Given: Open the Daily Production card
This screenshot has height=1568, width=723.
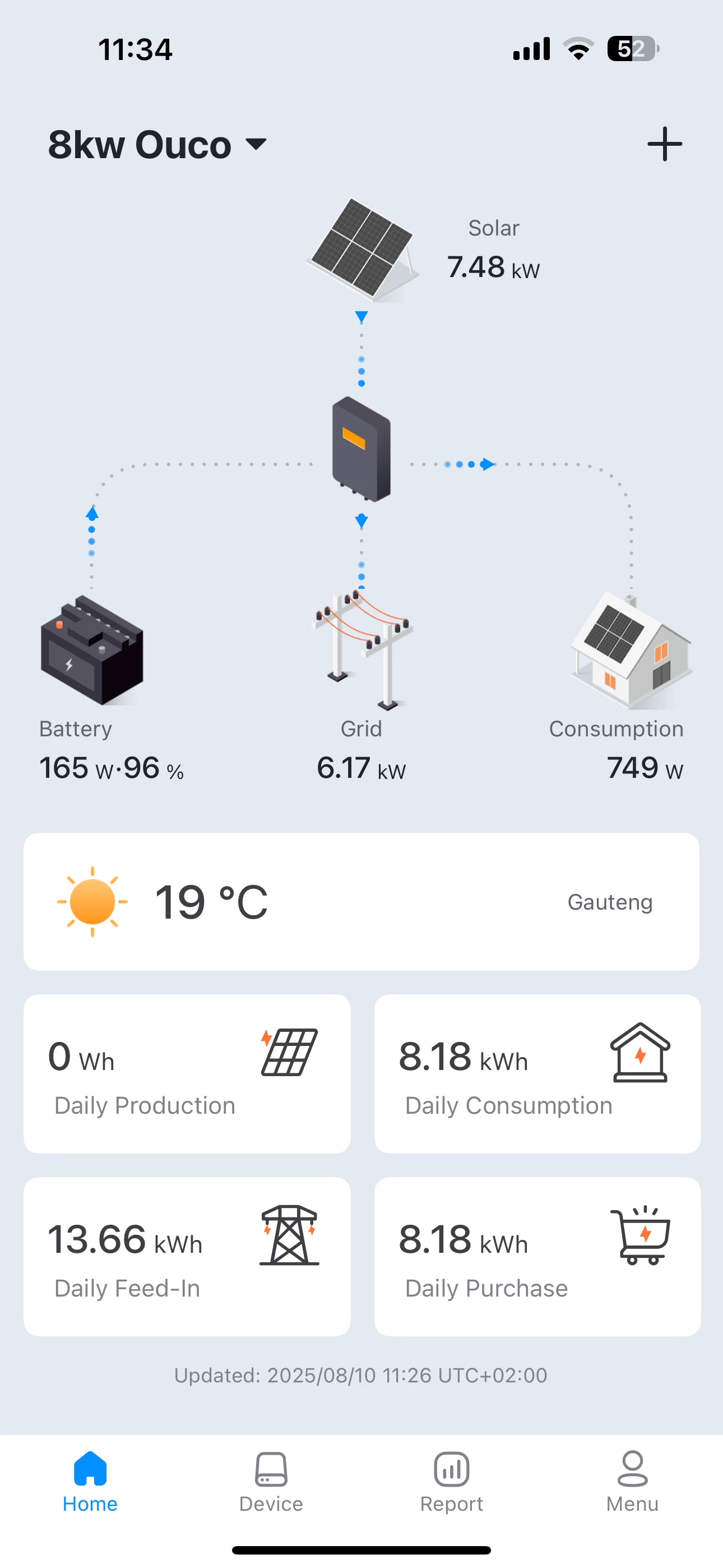Looking at the screenshot, I should (x=187, y=1074).
